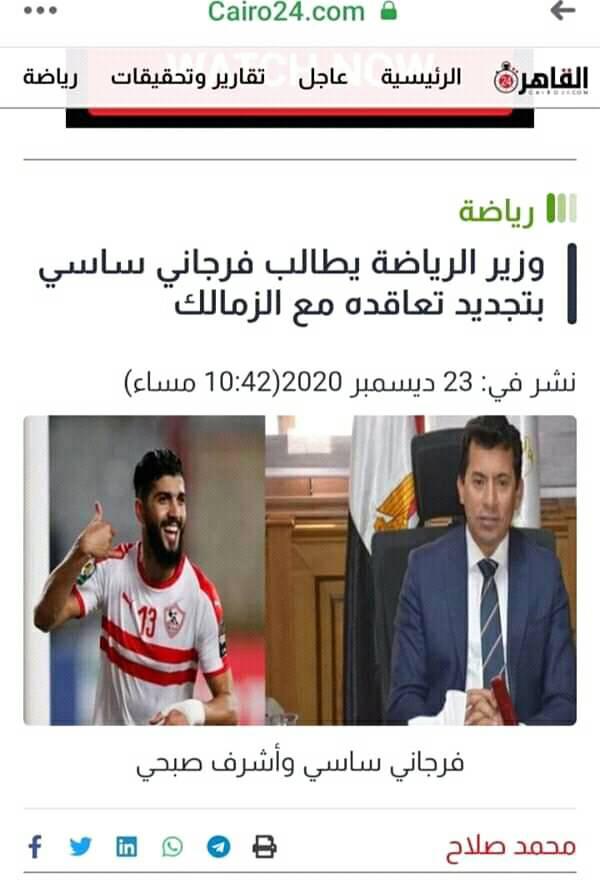Share the article on LinkedIn
Viewport: 600px width, 893px height.
point(127,847)
